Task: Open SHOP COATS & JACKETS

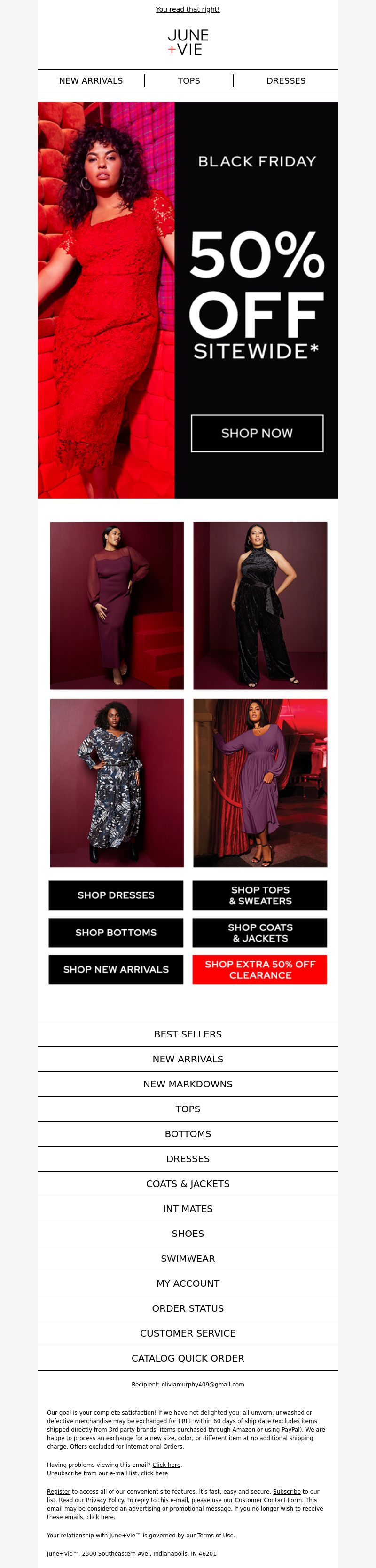Action: [260, 933]
